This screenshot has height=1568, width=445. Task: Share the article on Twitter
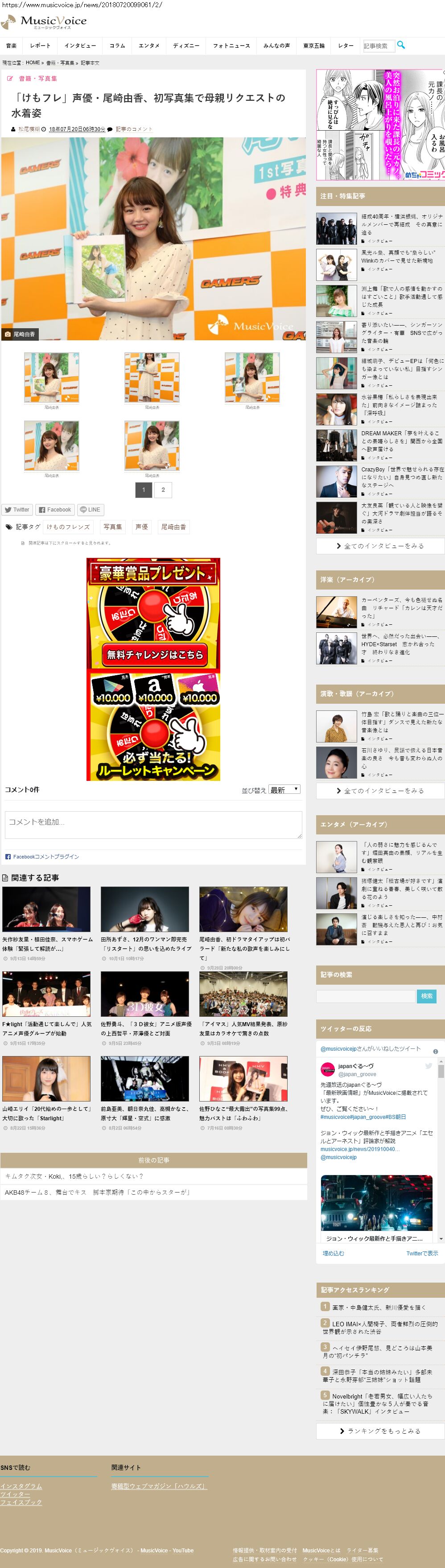click(16, 509)
